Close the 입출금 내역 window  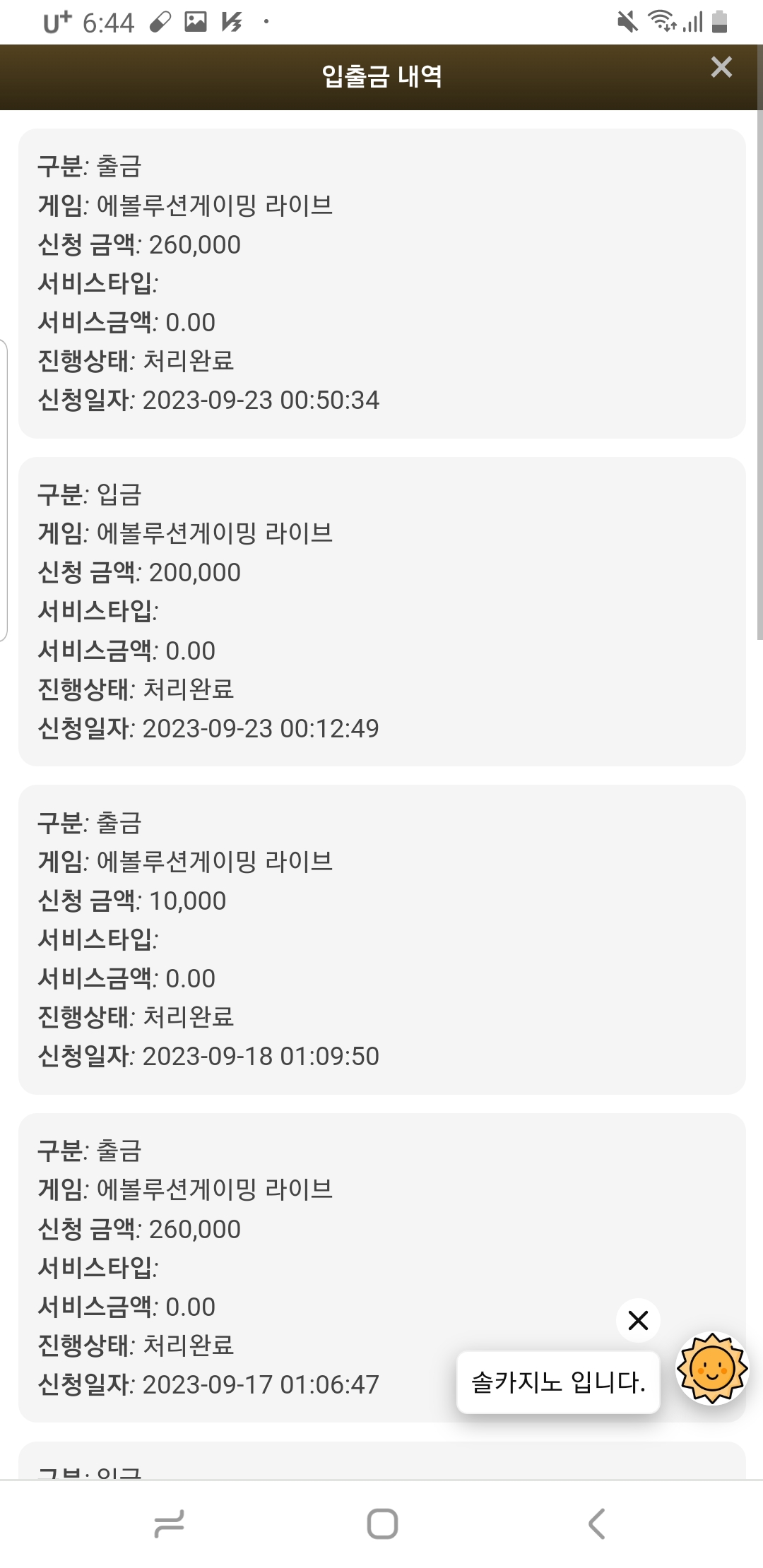[721, 67]
